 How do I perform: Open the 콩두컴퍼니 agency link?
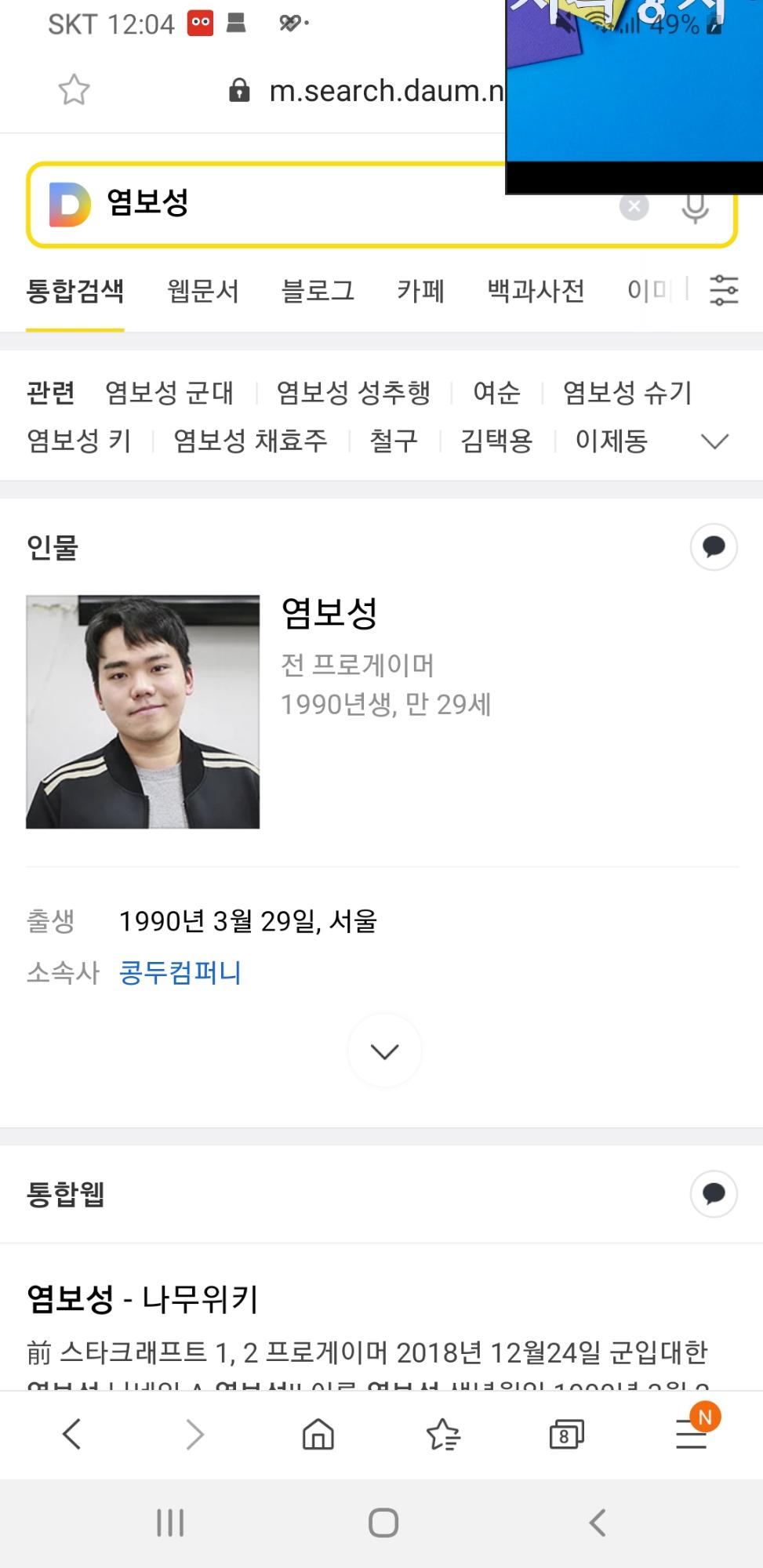coord(180,973)
